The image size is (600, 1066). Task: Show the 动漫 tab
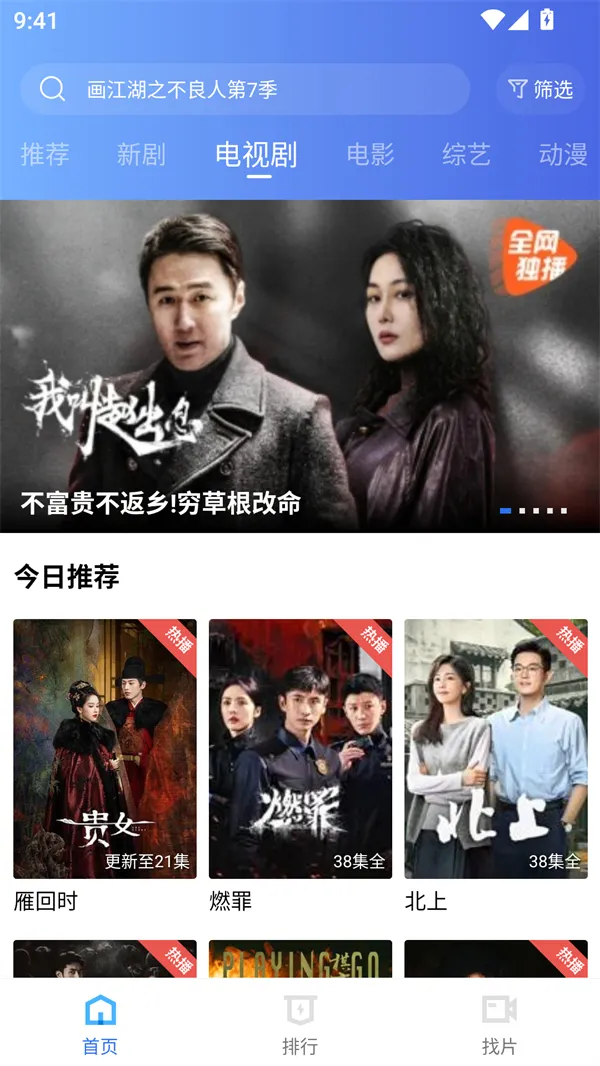pyautogui.click(x=563, y=154)
